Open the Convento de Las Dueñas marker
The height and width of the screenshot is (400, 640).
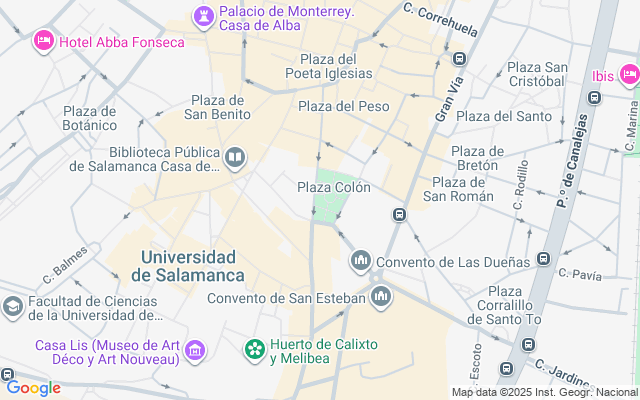(361, 262)
